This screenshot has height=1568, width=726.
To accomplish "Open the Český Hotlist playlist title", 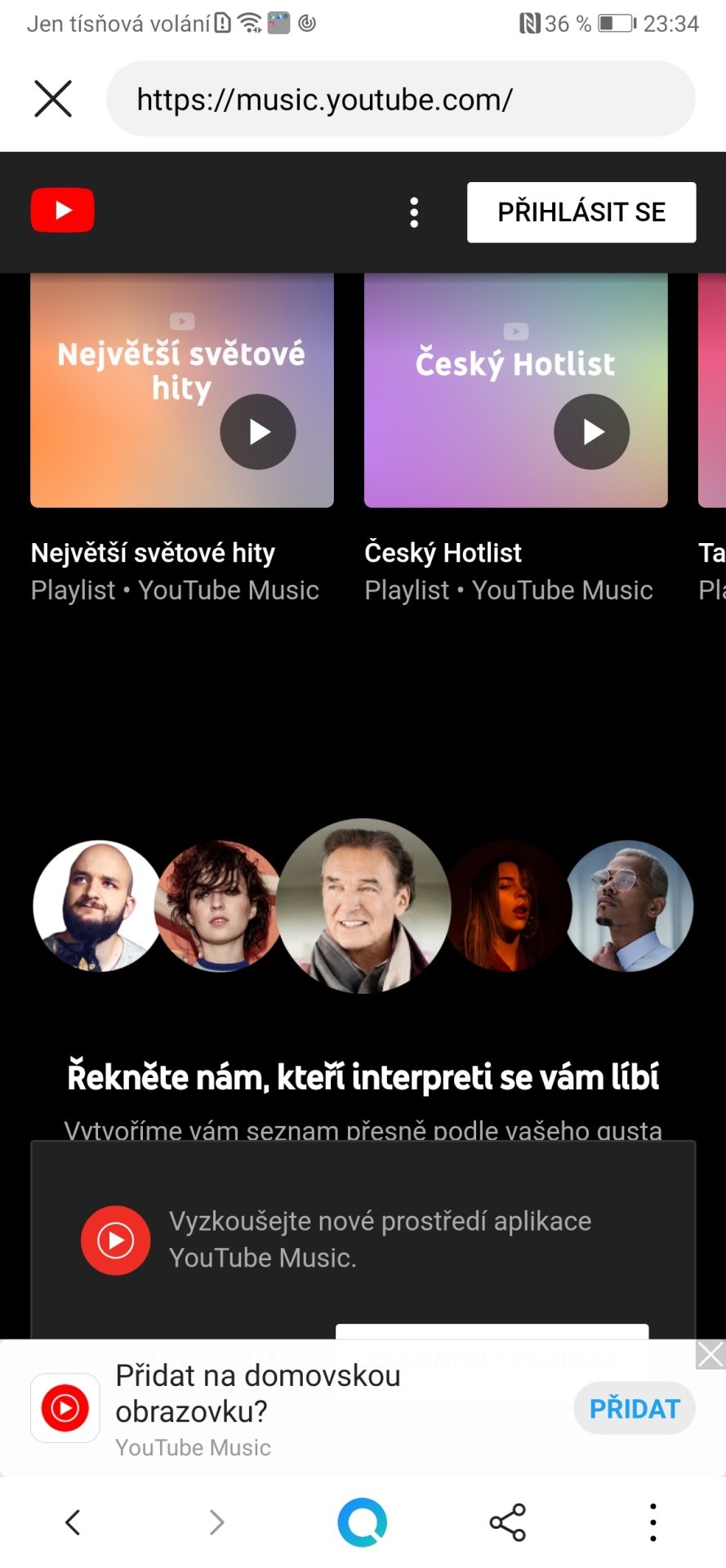I will (443, 553).
